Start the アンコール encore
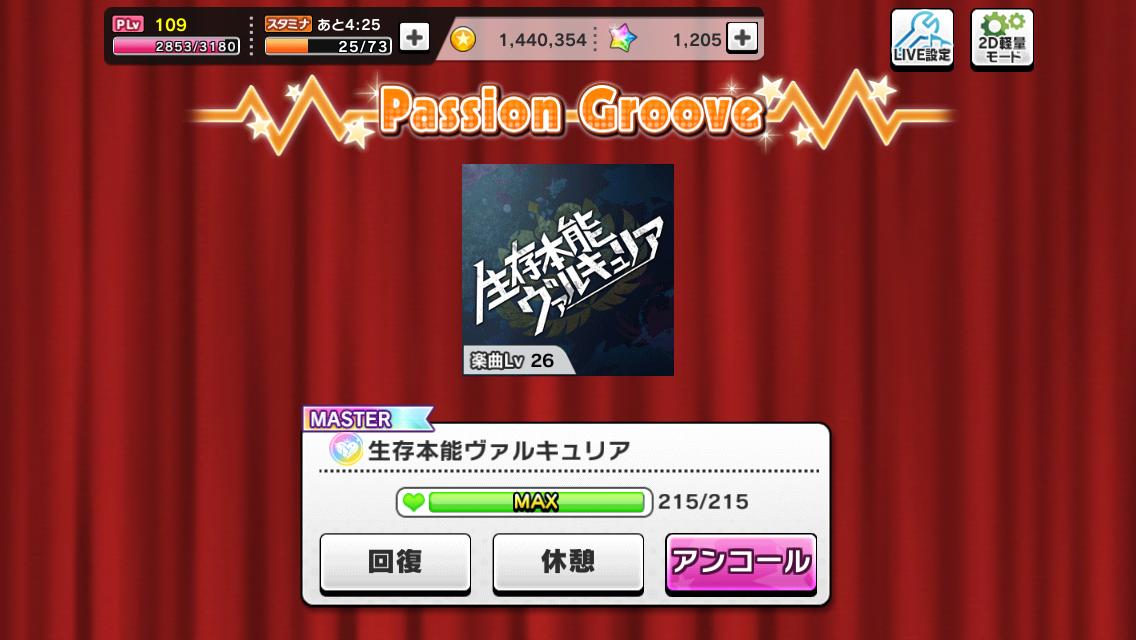 point(741,562)
